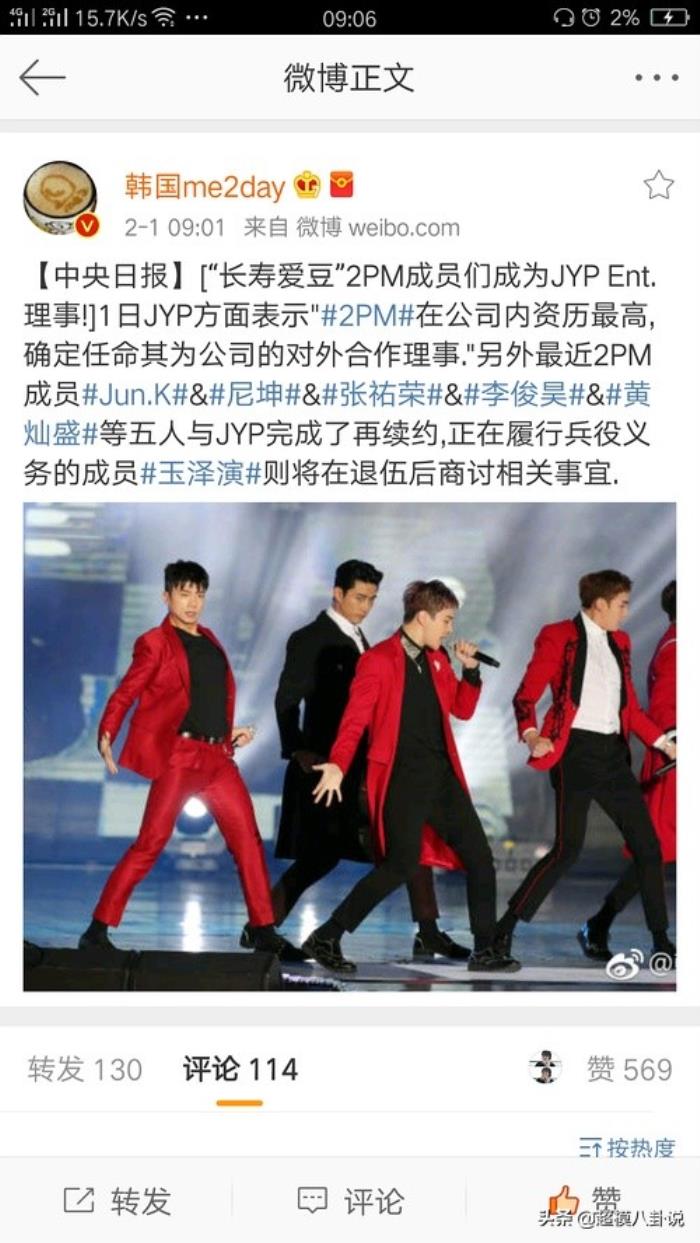Open 韩国me2day profile avatar
The width and height of the screenshot is (700, 1243).
click(x=60, y=199)
